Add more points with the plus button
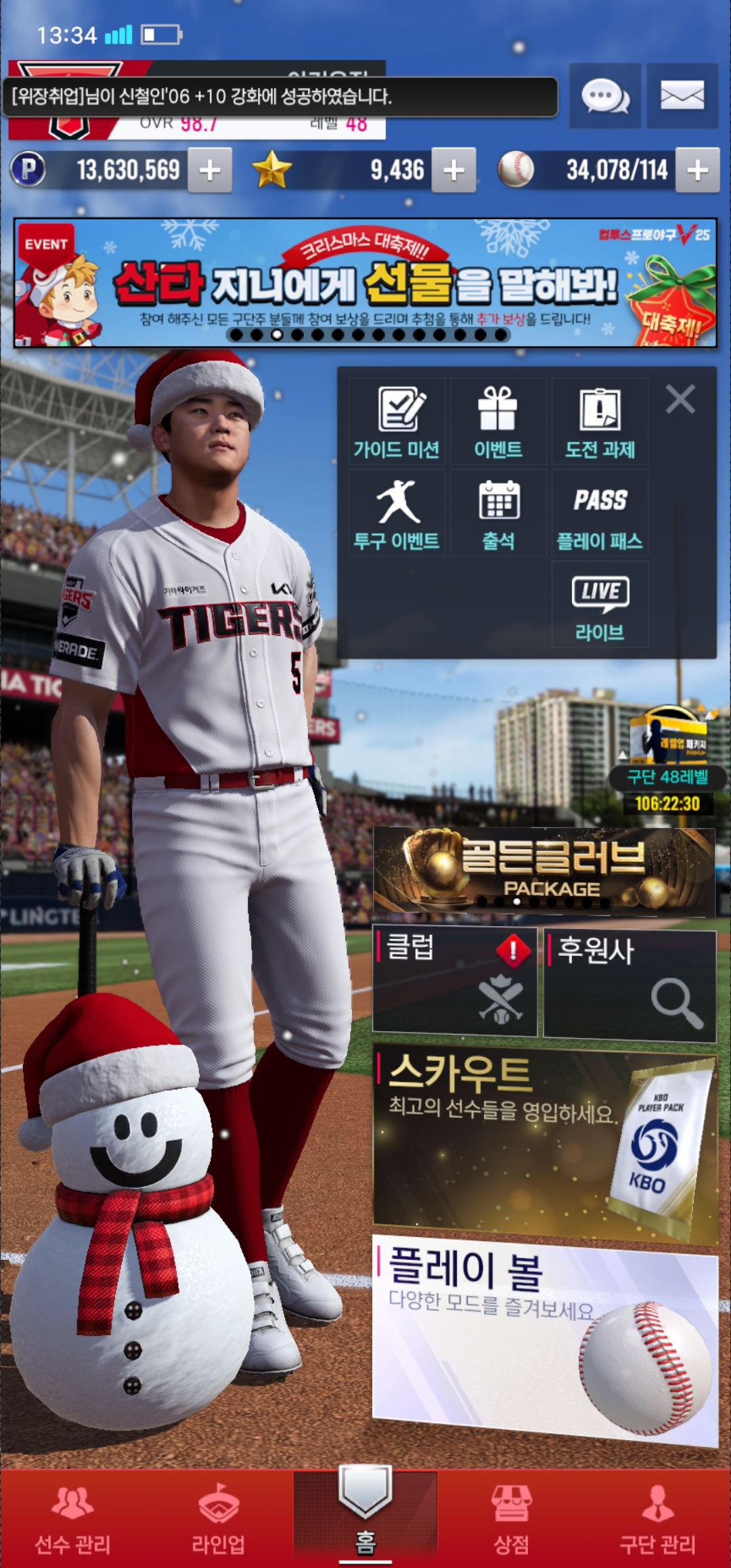 click(210, 171)
